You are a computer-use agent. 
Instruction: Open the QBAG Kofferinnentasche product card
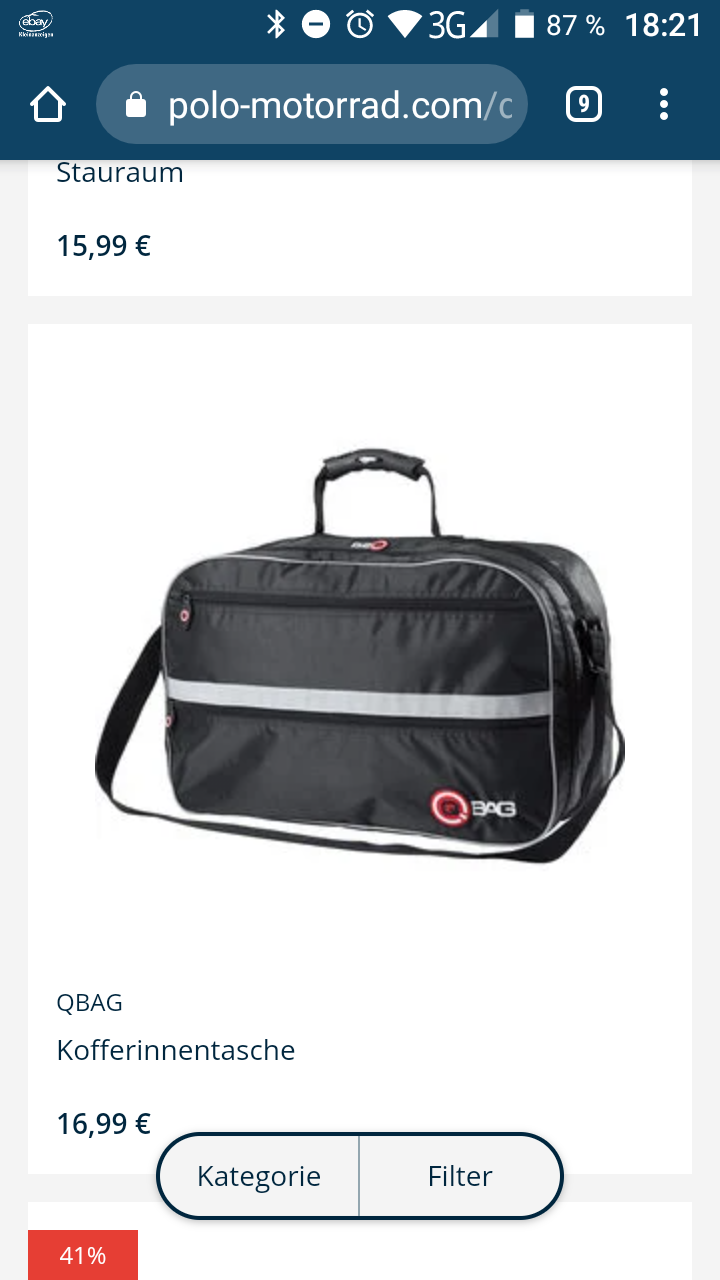point(360,748)
